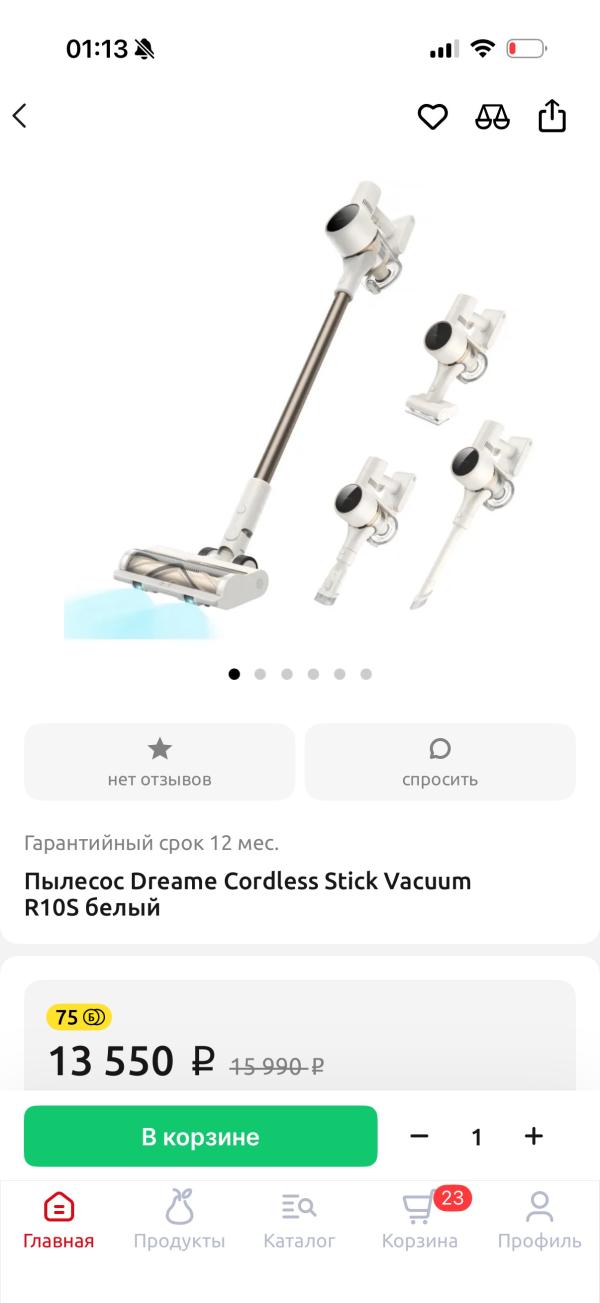The width and height of the screenshot is (600, 1303).
Task: Ask a question via 'спросить'
Action: click(x=440, y=762)
